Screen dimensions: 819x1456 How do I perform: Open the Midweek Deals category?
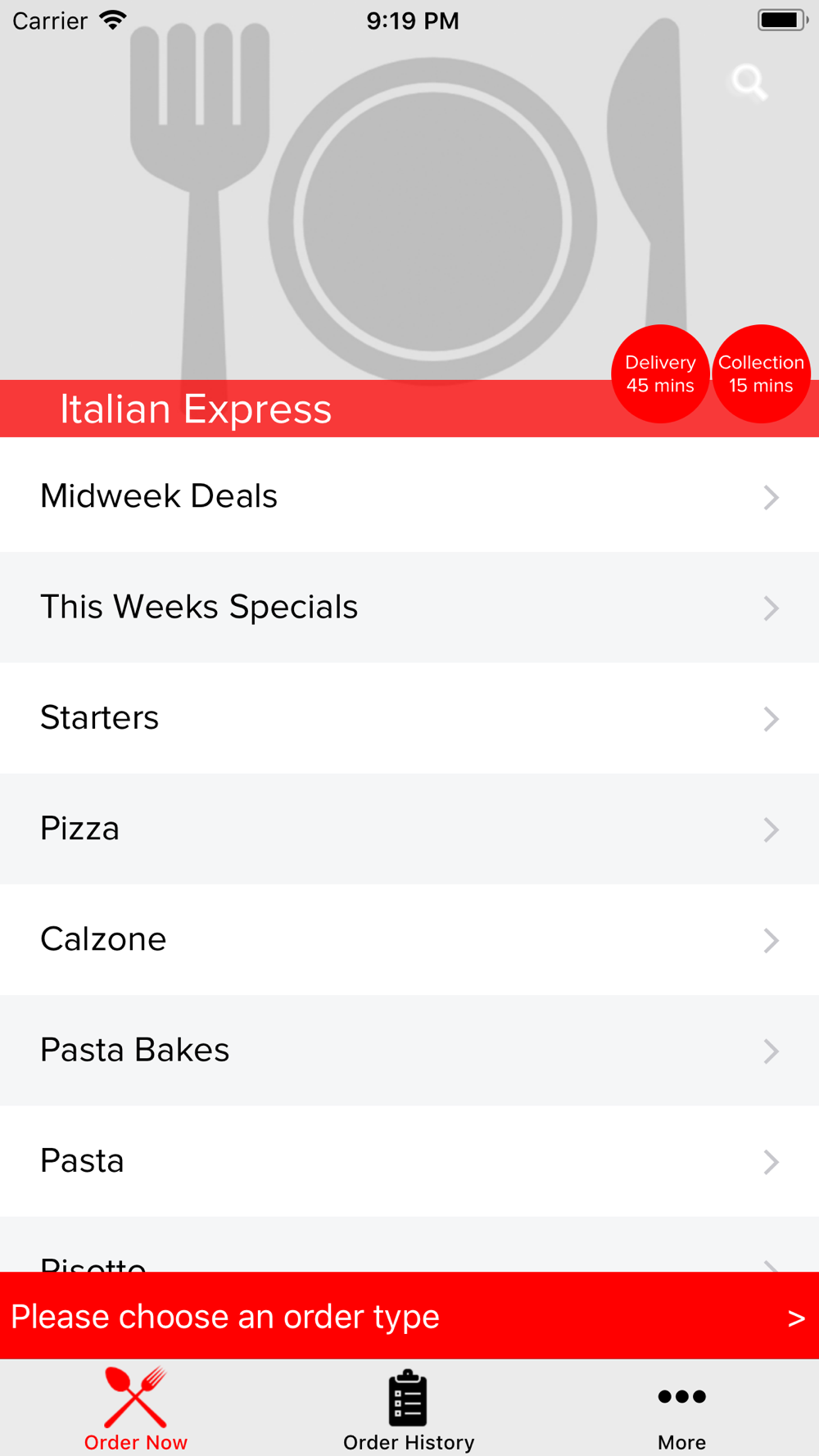409,496
